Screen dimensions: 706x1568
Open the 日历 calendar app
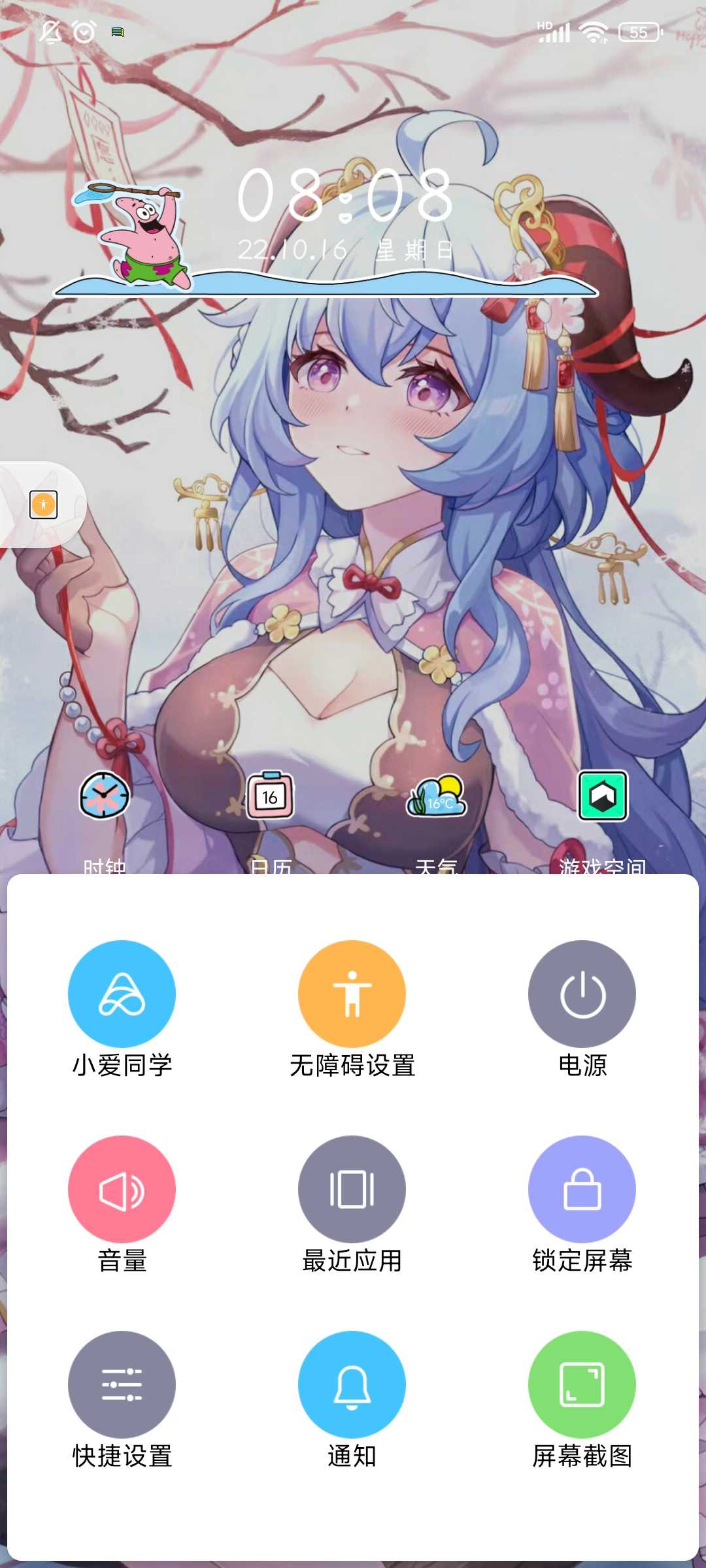click(x=270, y=795)
